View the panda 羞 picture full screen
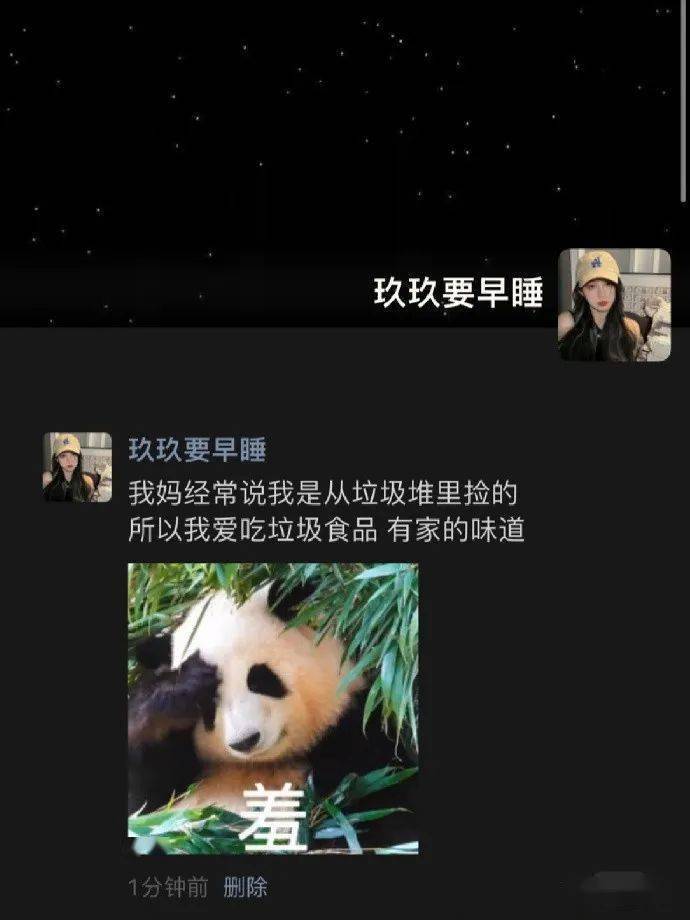690x920 pixels. pos(273,708)
